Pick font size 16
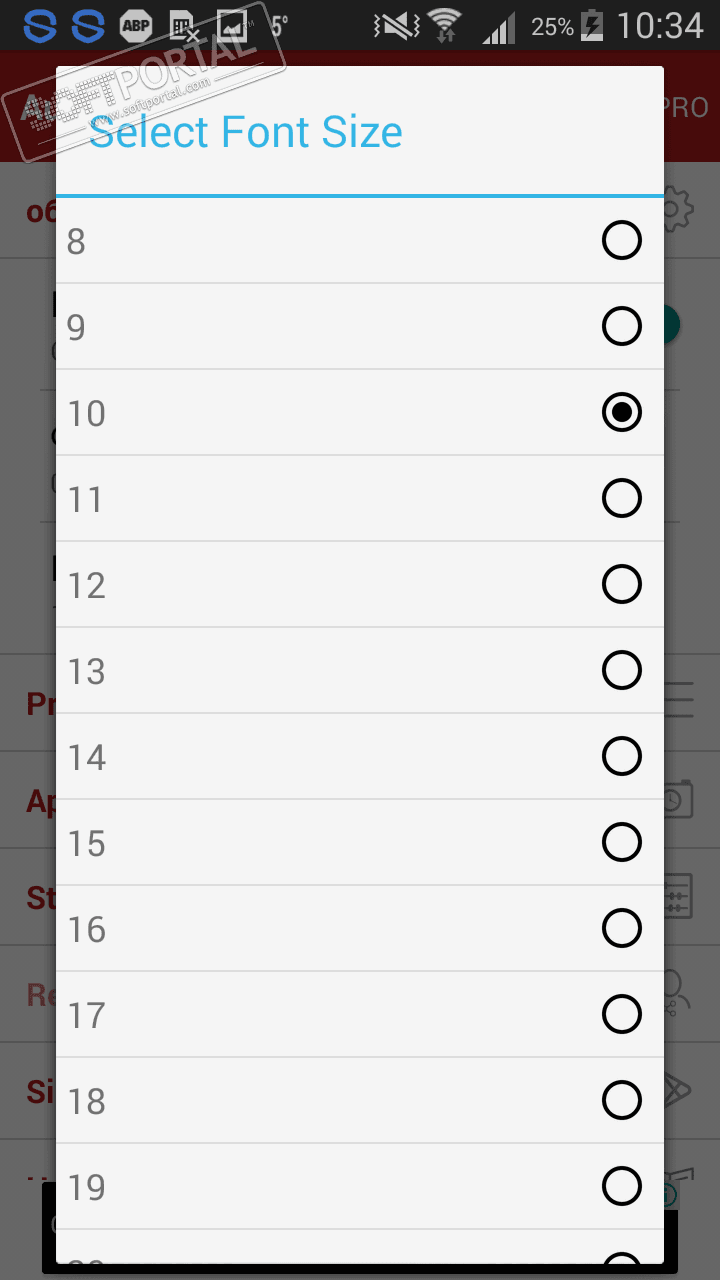This screenshot has width=720, height=1280. 360,929
